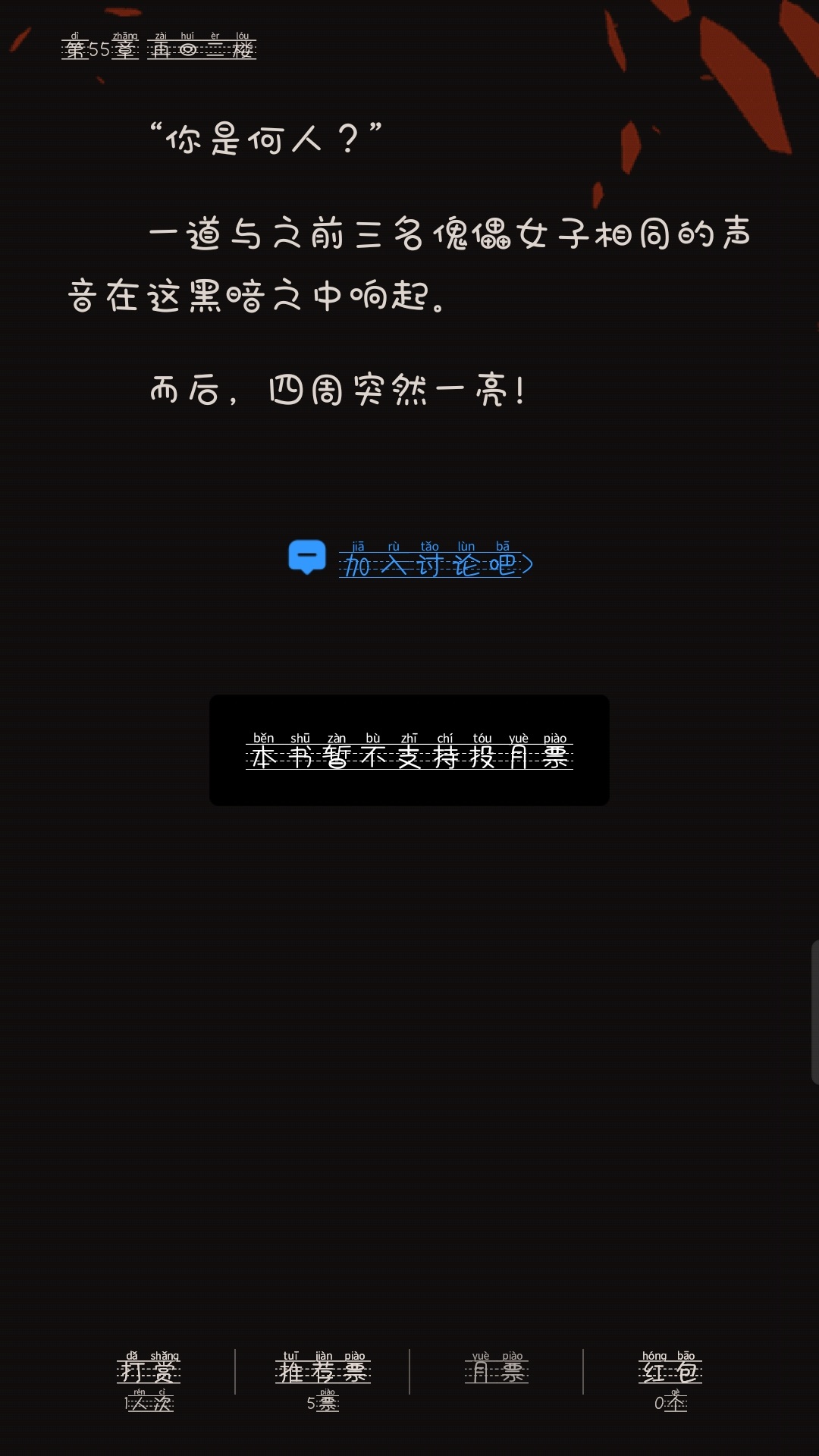
Task: Cast a 推荐票 recommendation ticket
Action: coord(323,1380)
